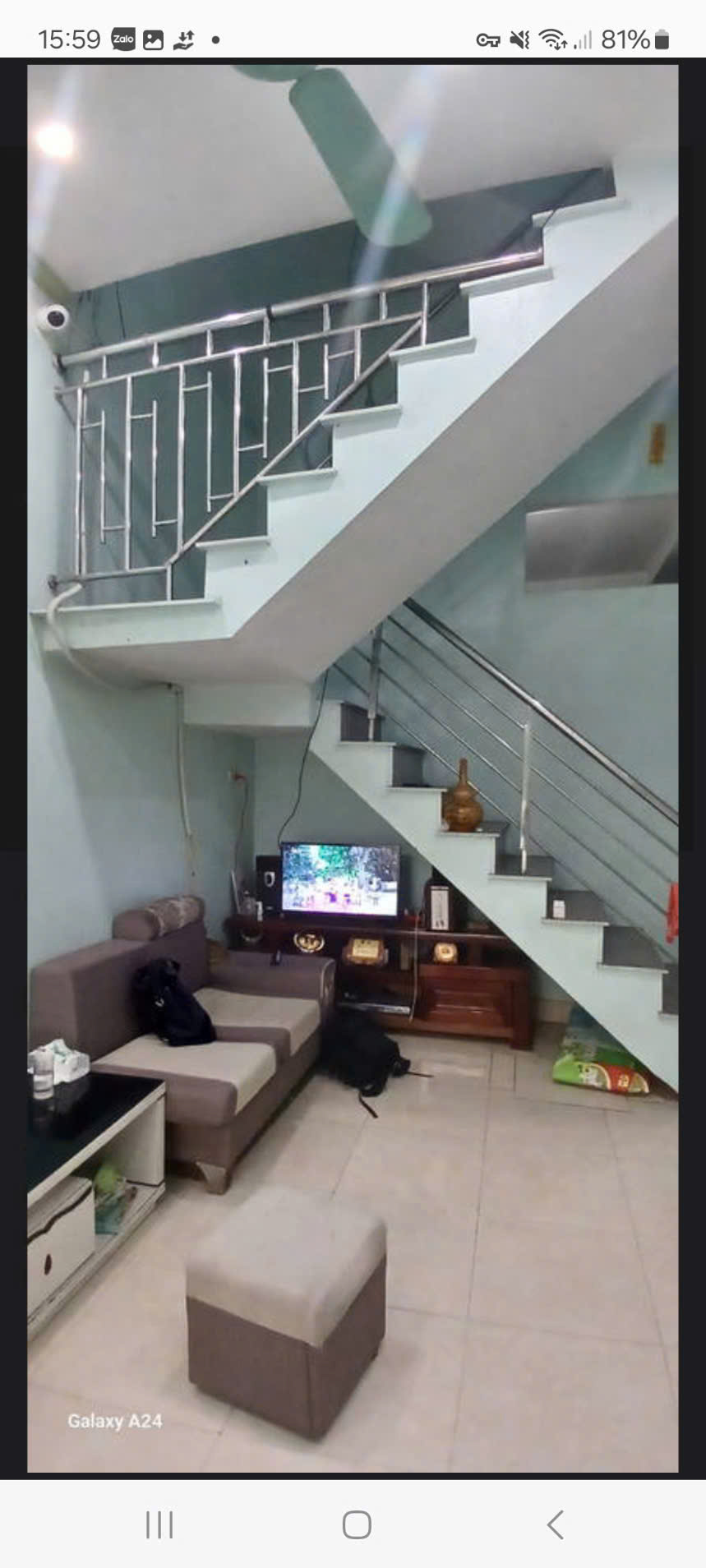This screenshot has width=706, height=1568.
Task: Go to the home screen
Action: [x=357, y=1524]
